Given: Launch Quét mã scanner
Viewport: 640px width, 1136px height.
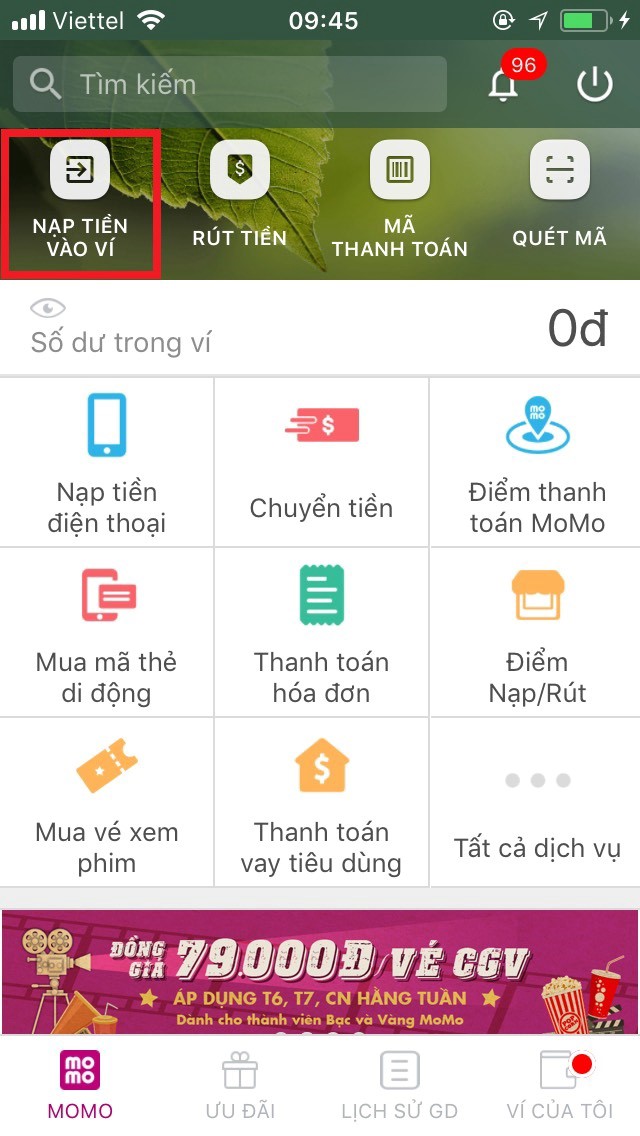Looking at the screenshot, I should tap(559, 195).
